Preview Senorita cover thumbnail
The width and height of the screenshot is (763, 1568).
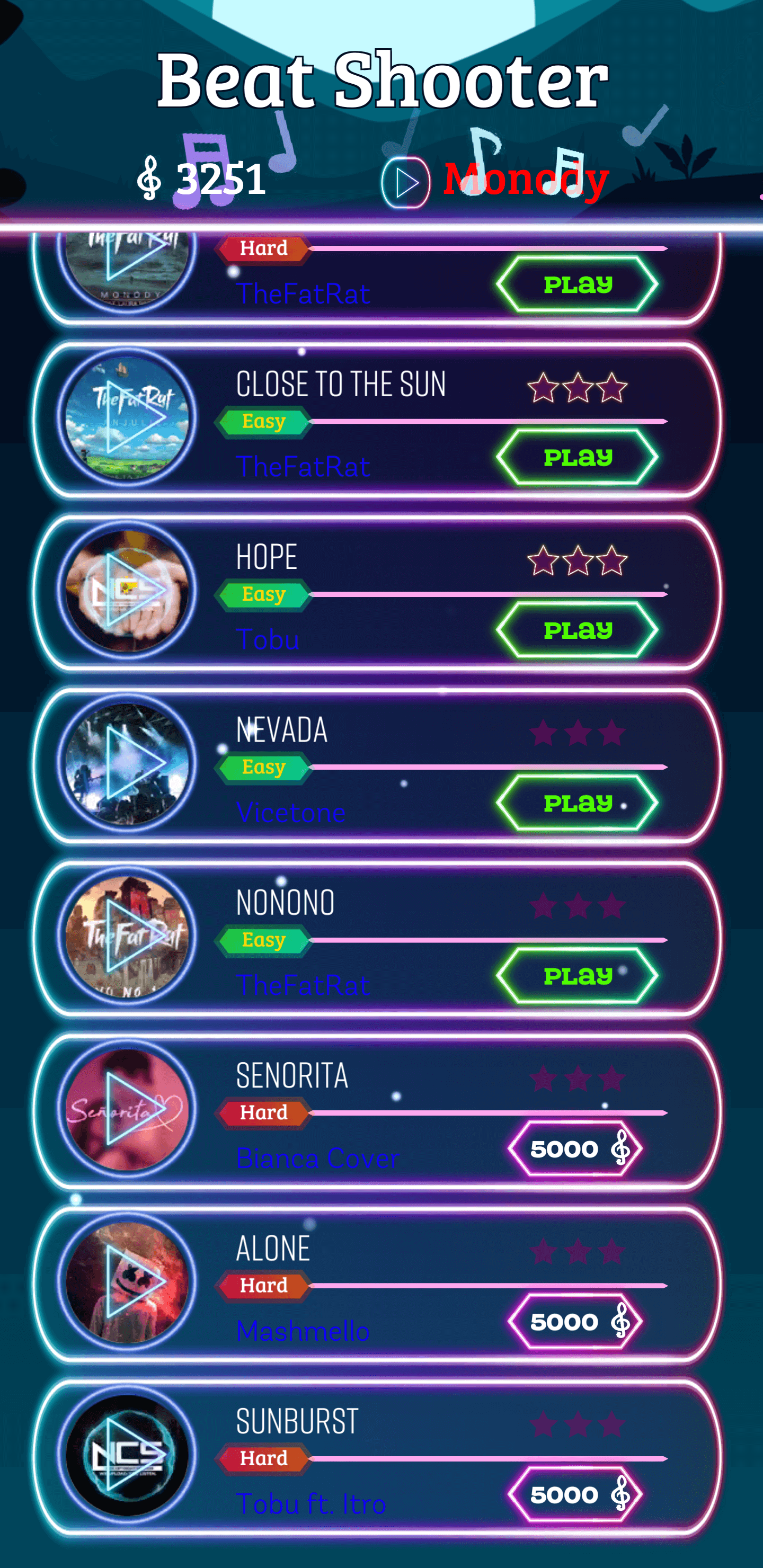[127, 1109]
